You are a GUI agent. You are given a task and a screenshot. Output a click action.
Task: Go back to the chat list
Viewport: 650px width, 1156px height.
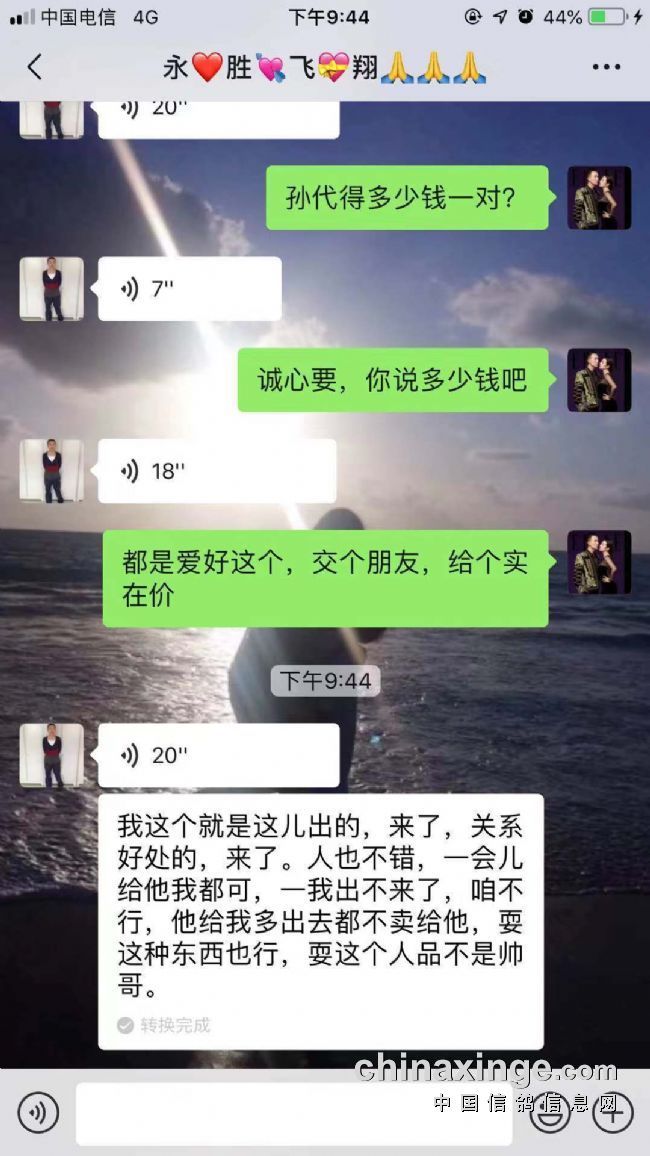[35, 67]
